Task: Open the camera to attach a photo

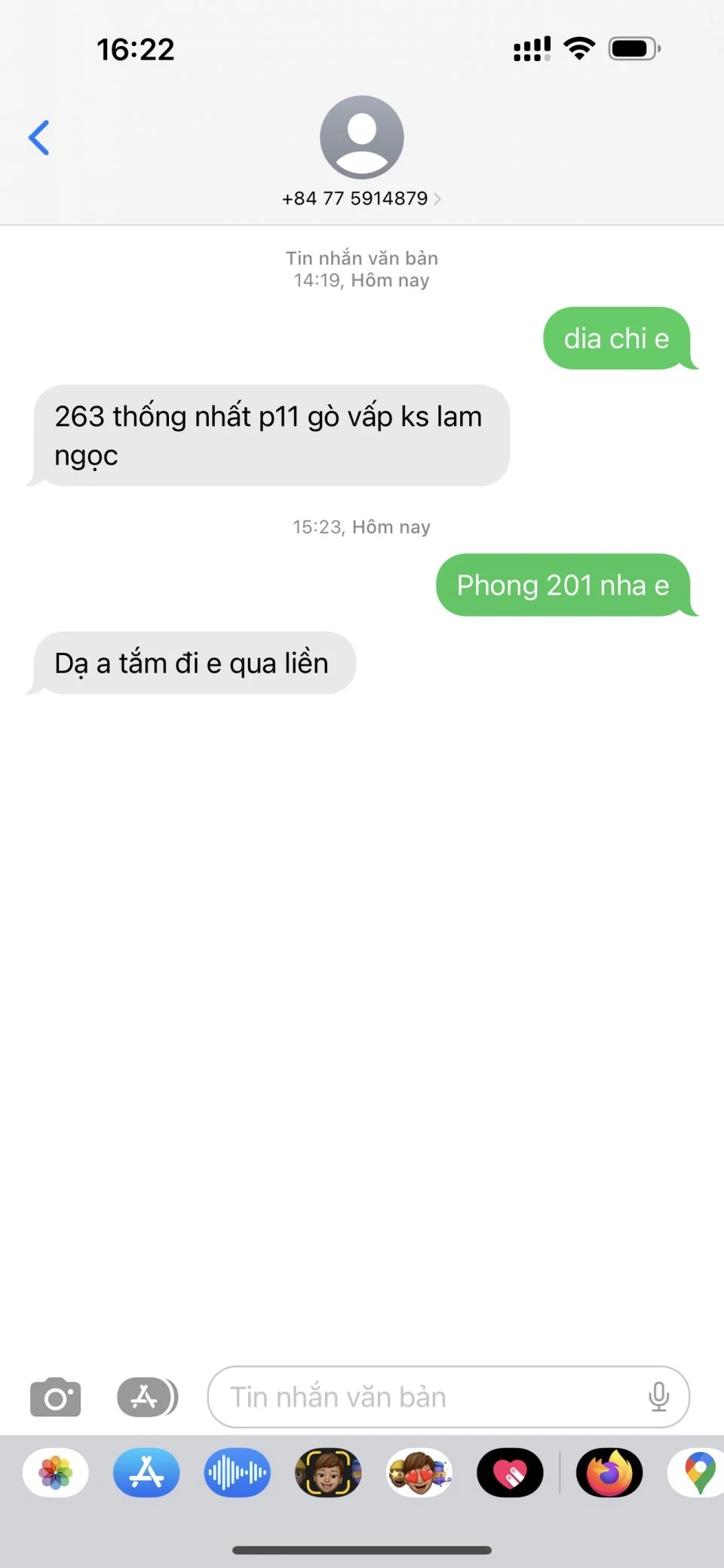Action: [x=55, y=1397]
